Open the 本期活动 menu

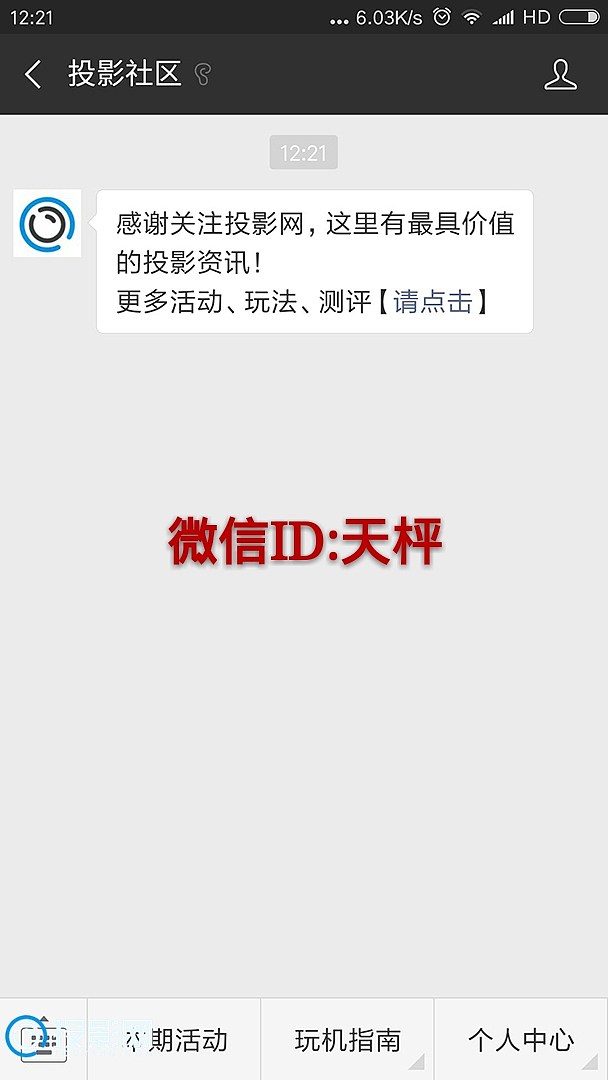pos(175,1040)
